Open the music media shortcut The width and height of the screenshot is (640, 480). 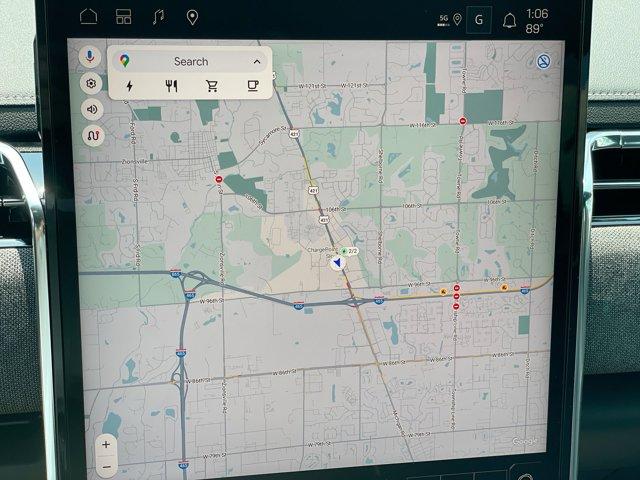pyautogui.click(x=158, y=17)
